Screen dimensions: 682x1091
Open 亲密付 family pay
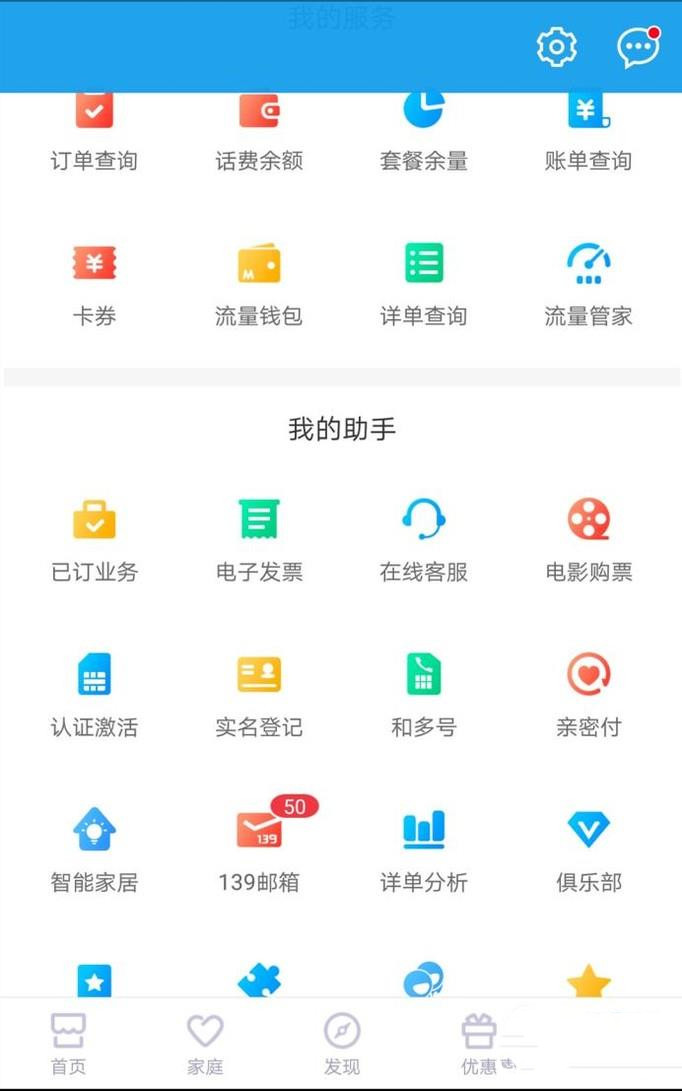[588, 695]
